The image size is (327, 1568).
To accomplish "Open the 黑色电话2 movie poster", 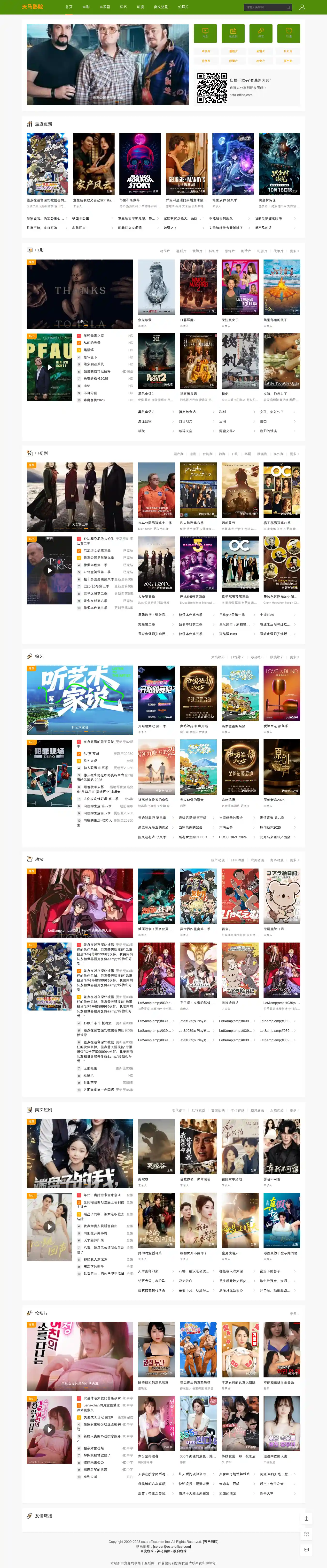I will pos(156,361).
